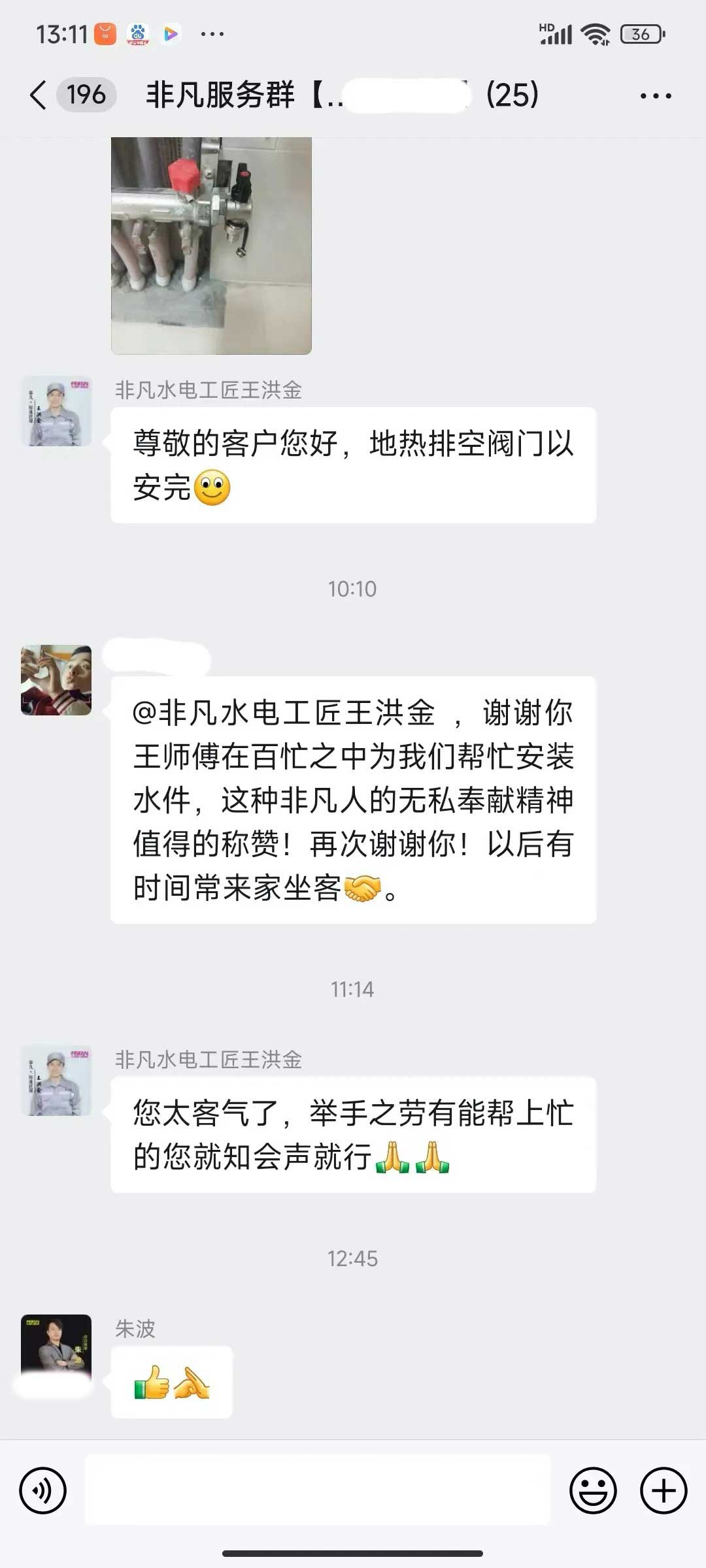Open 王洪金's avatar beside 地热排空阀门 message
This screenshot has width=706, height=1568.
(56, 411)
